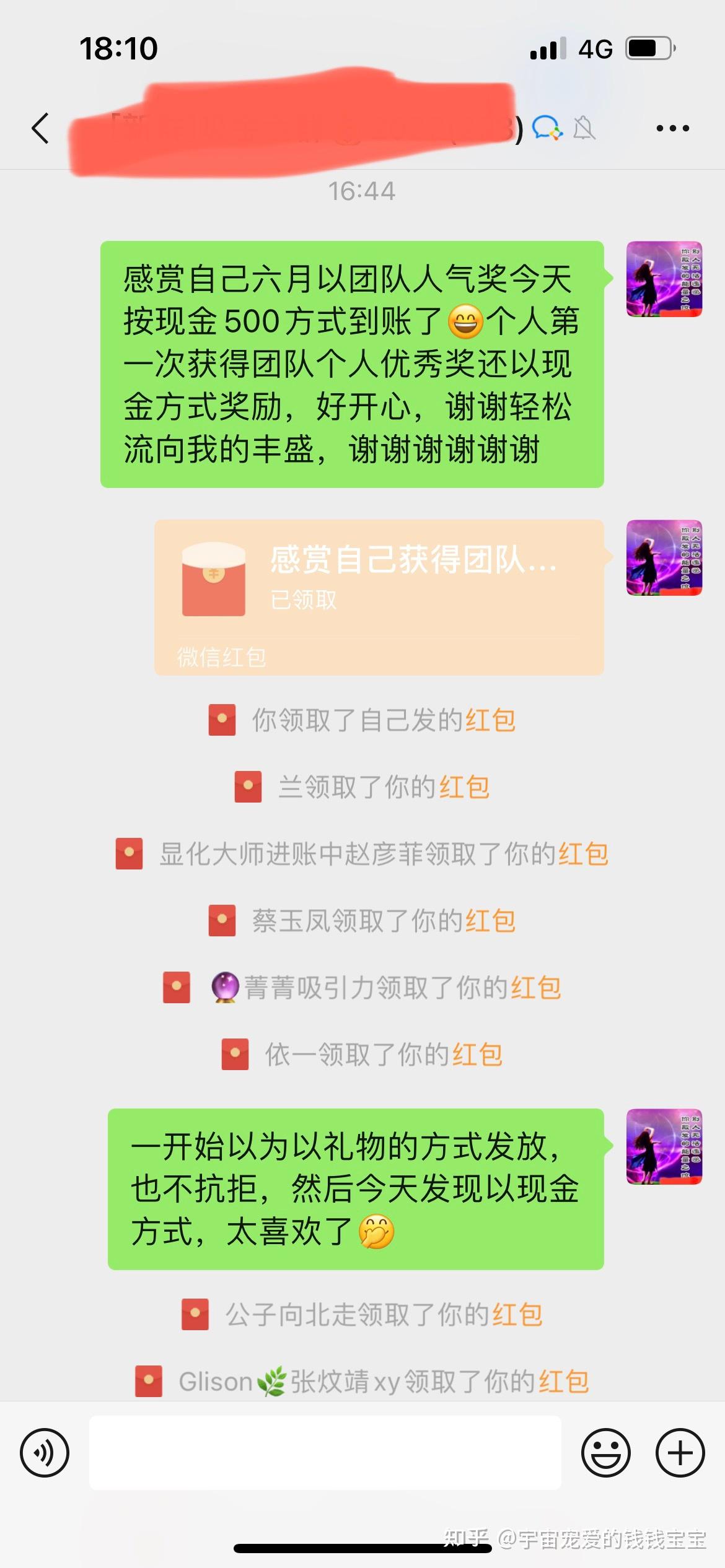Switch to voice message input

pos(45,1452)
